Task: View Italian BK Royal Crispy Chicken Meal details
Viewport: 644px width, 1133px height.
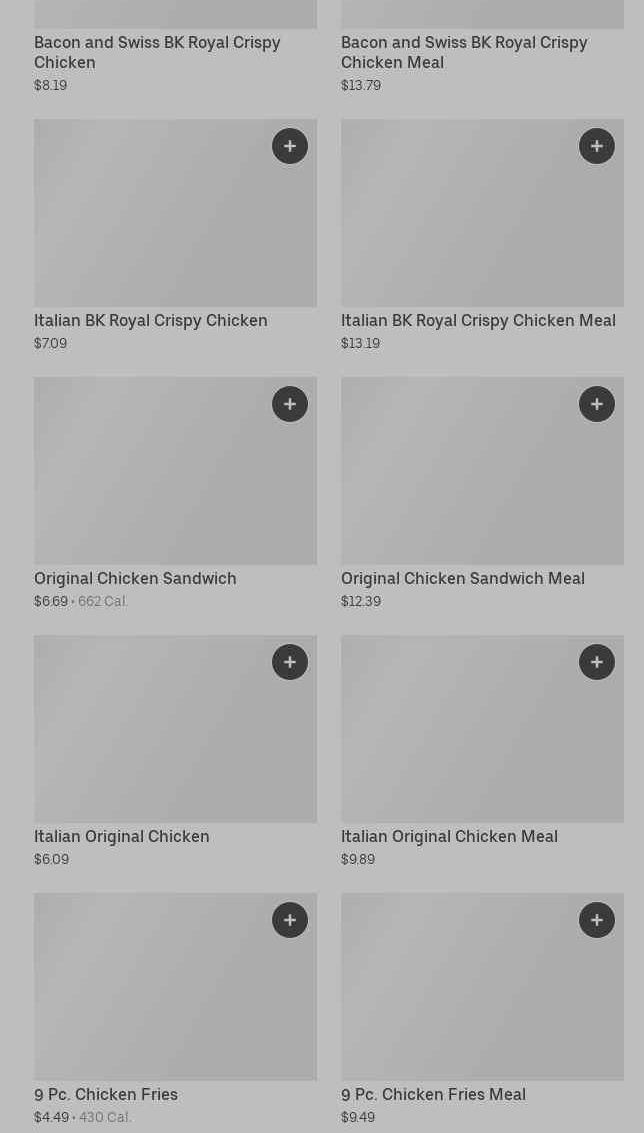Action: pos(482,236)
